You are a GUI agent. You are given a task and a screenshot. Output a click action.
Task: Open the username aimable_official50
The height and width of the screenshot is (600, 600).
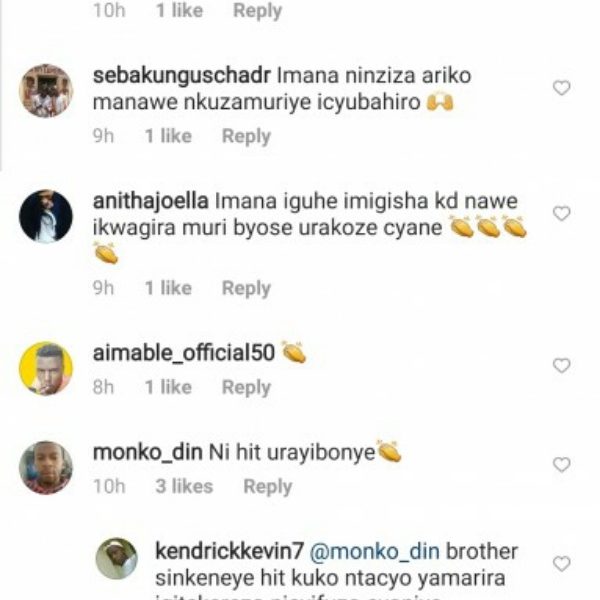(184, 353)
